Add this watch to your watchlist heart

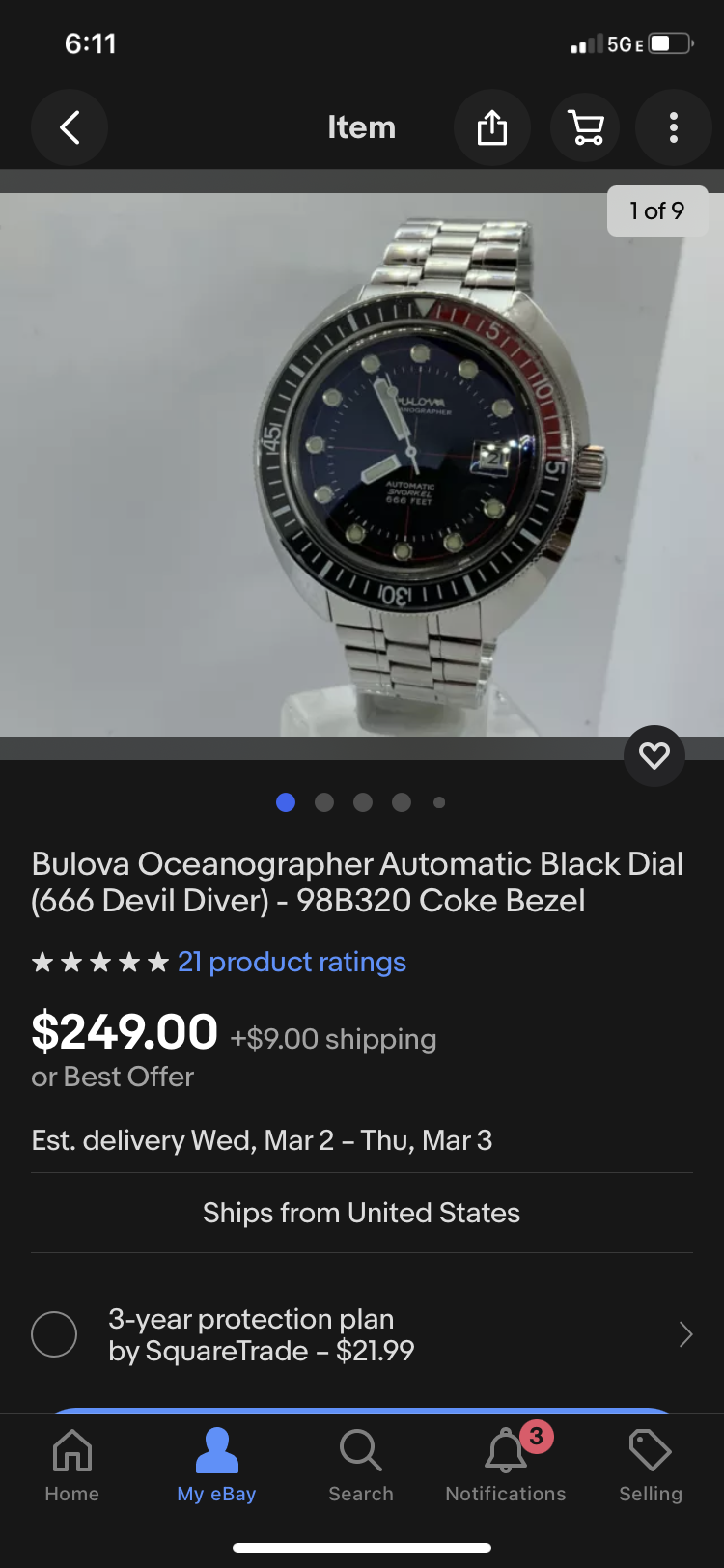[x=654, y=755]
